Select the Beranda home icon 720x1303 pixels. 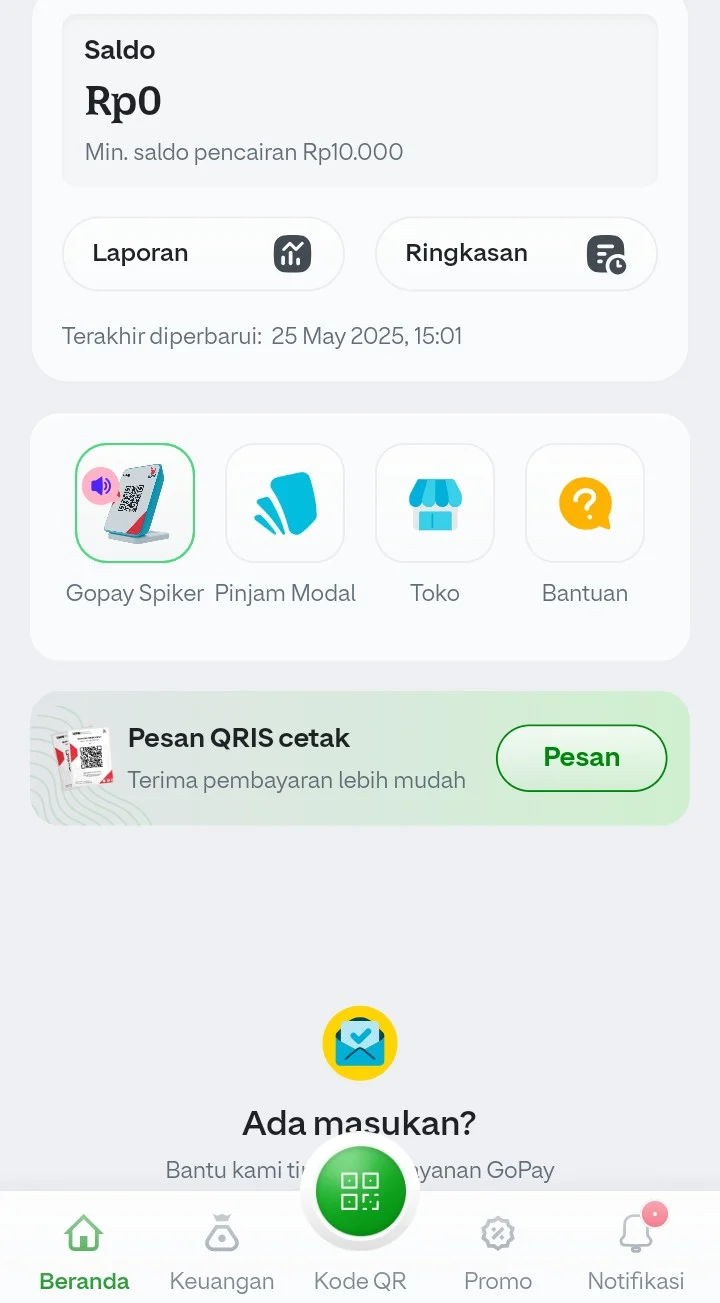point(84,1233)
